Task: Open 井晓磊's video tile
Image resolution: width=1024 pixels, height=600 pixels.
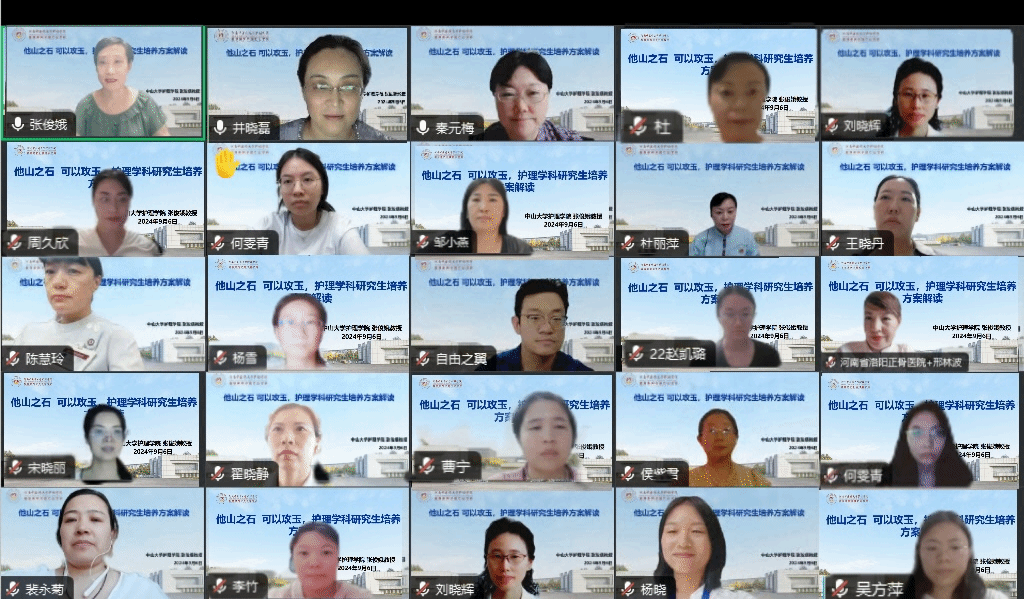Action: pos(307,83)
